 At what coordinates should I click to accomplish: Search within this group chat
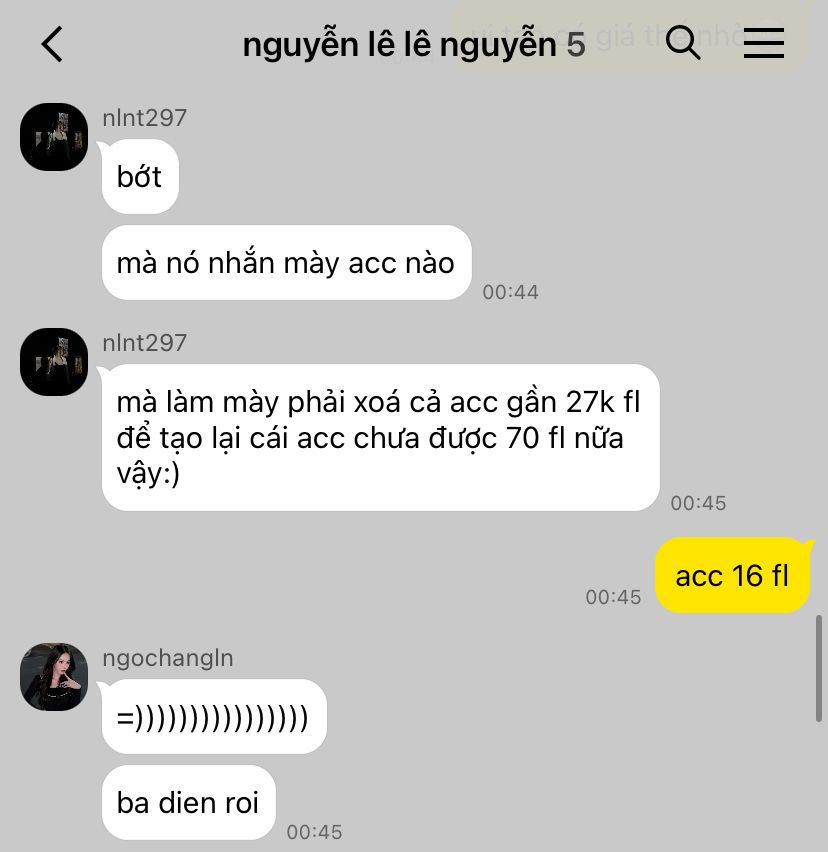pos(683,43)
